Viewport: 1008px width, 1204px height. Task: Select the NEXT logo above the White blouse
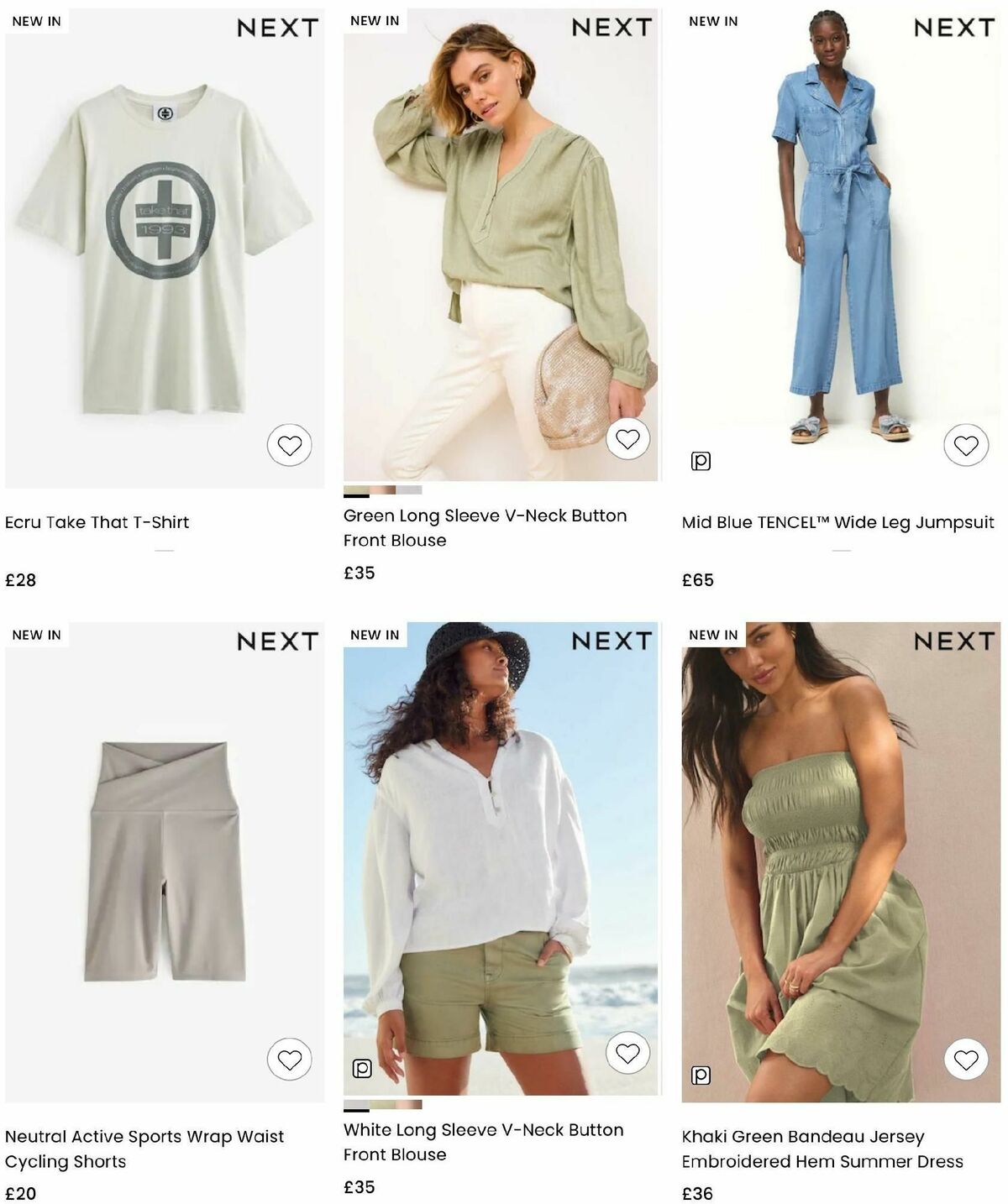[x=611, y=639]
